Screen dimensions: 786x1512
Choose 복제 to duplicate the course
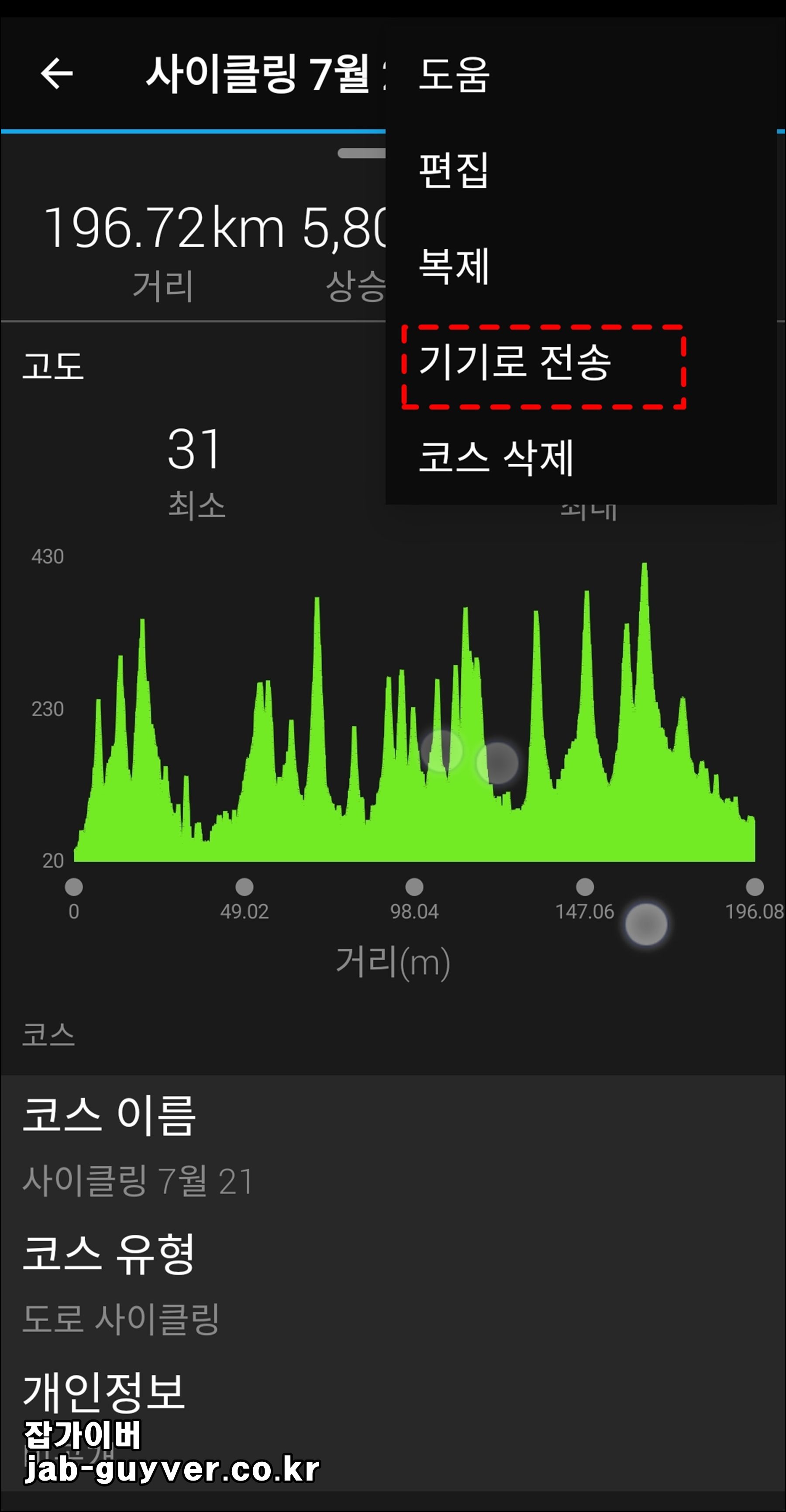tap(581, 266)
